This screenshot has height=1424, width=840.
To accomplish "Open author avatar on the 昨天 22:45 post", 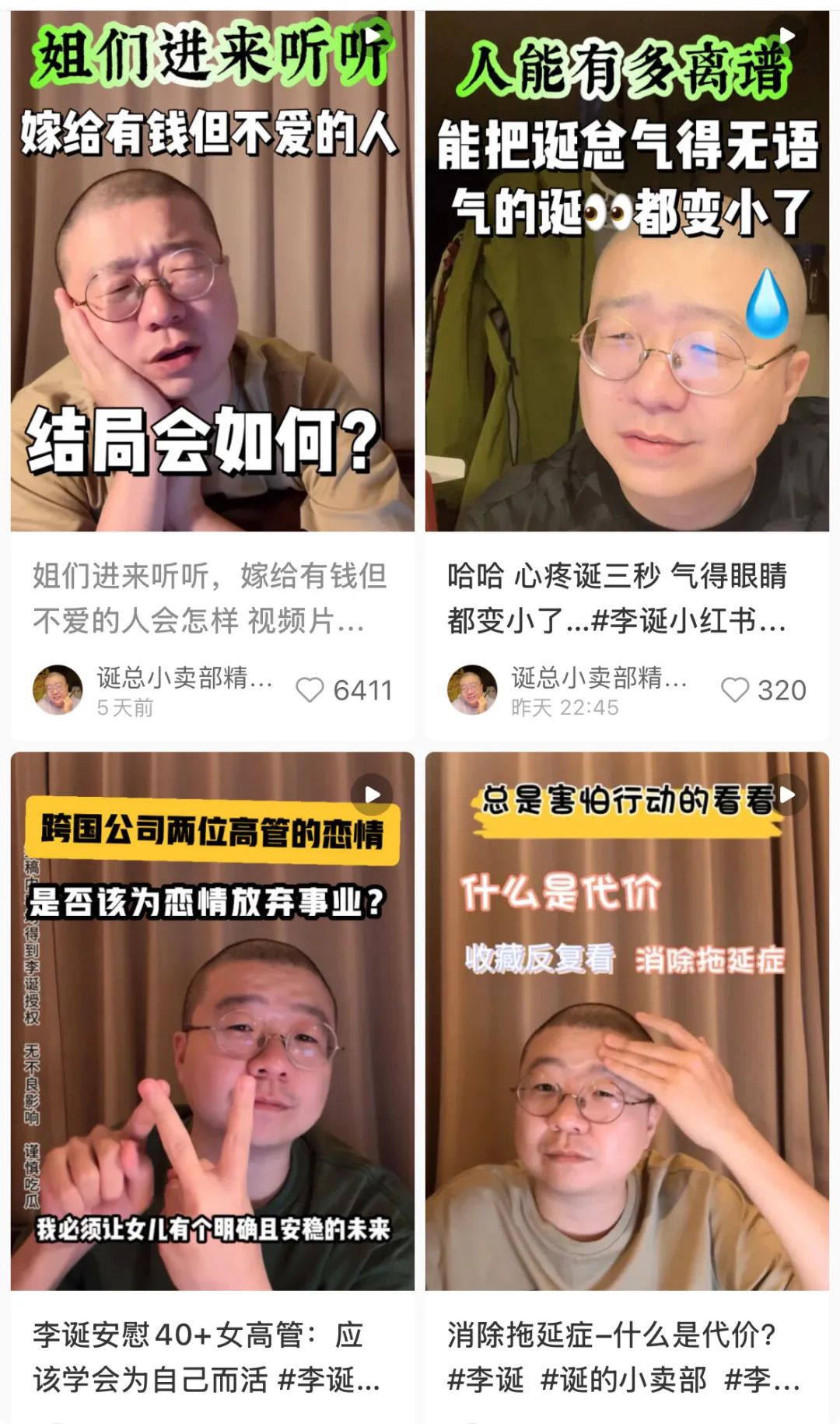I will (x=472, y=690).
